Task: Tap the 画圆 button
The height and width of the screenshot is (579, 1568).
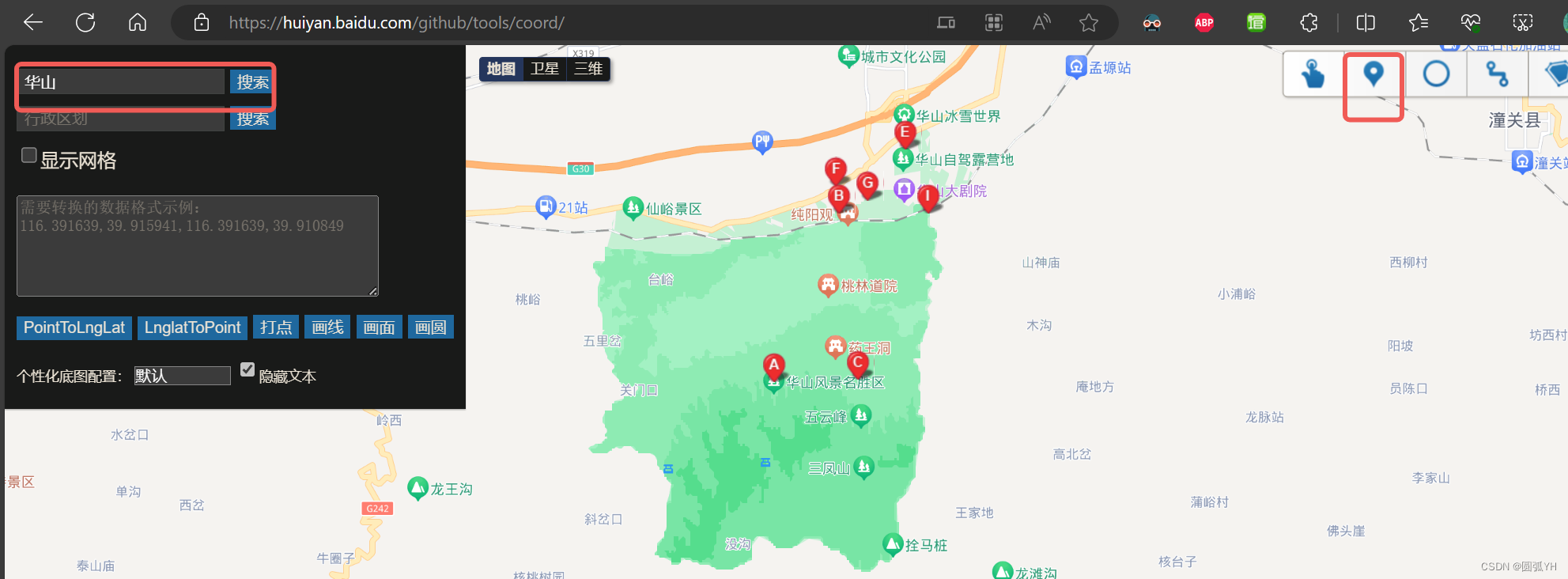Action: (x=430, y=327)
